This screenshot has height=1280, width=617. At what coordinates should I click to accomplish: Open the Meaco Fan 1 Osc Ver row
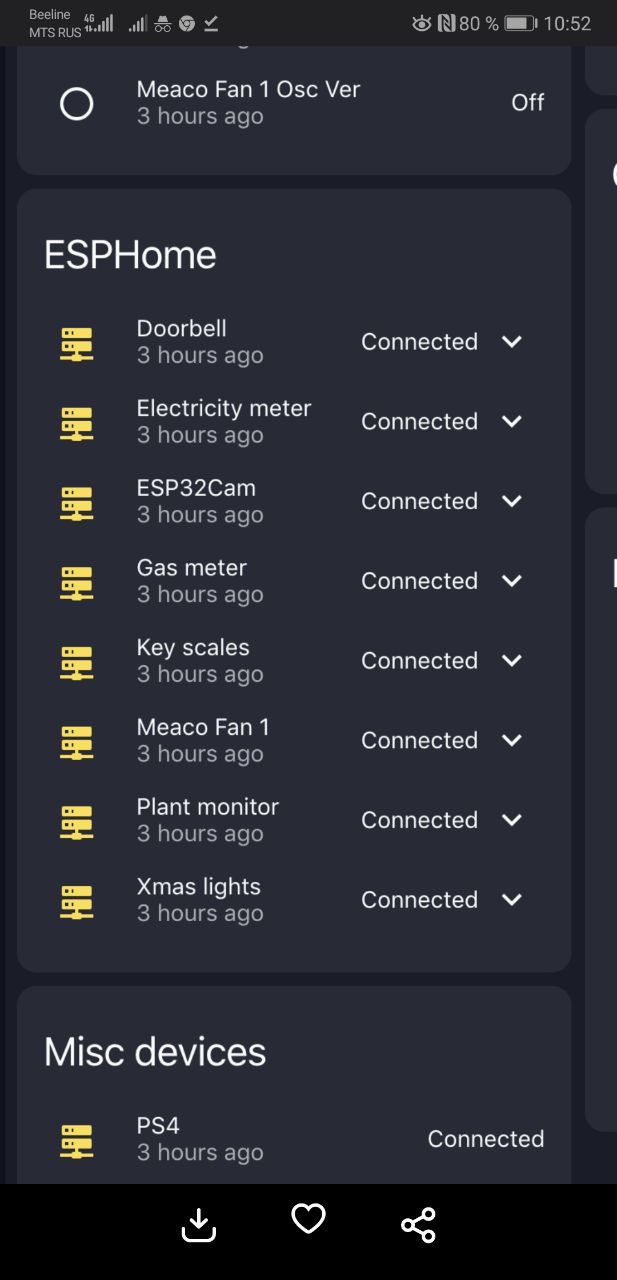tap(294, 102)
